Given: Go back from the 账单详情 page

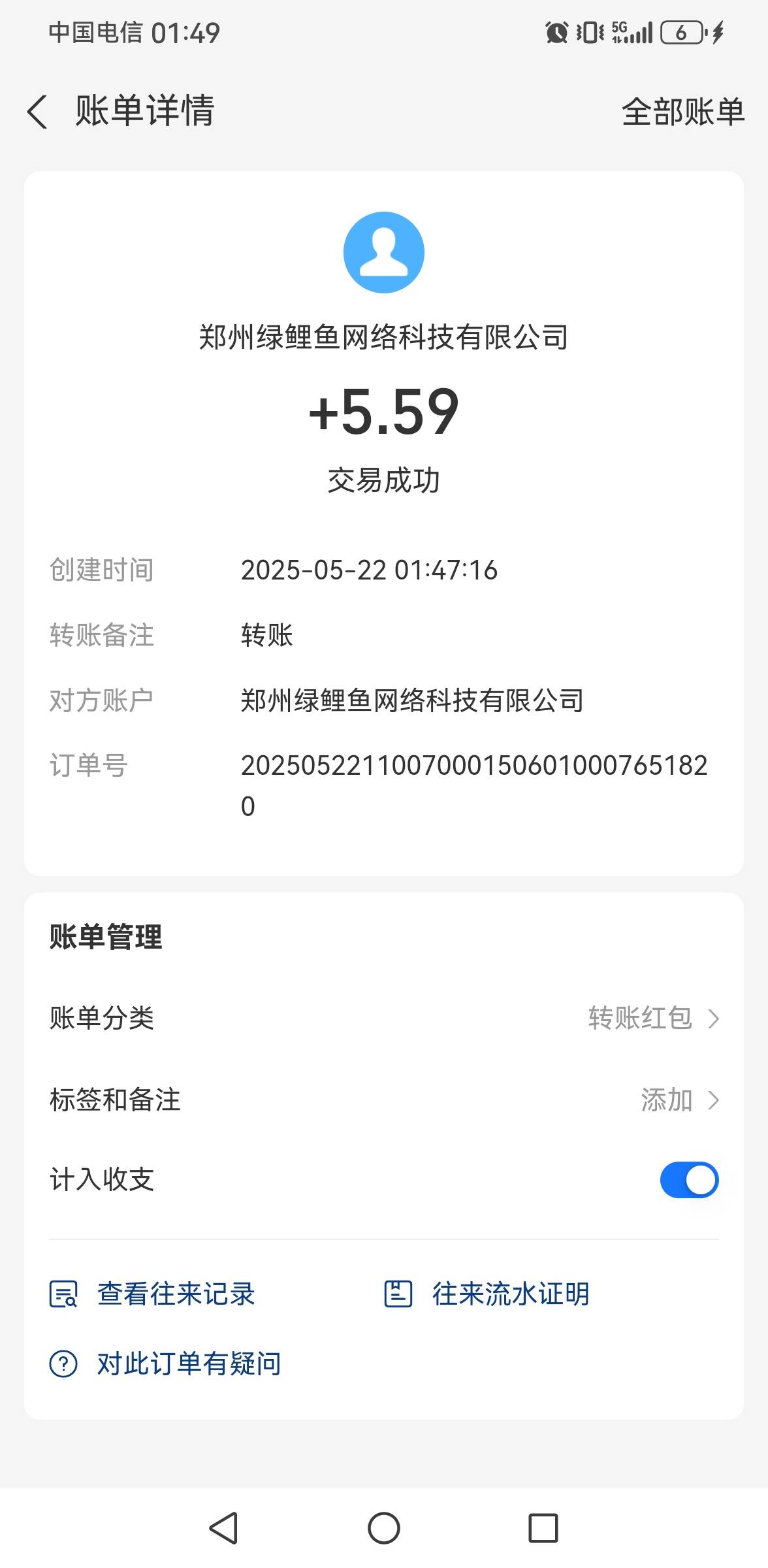Looking at the screenshot, I should tap(37, 111).
